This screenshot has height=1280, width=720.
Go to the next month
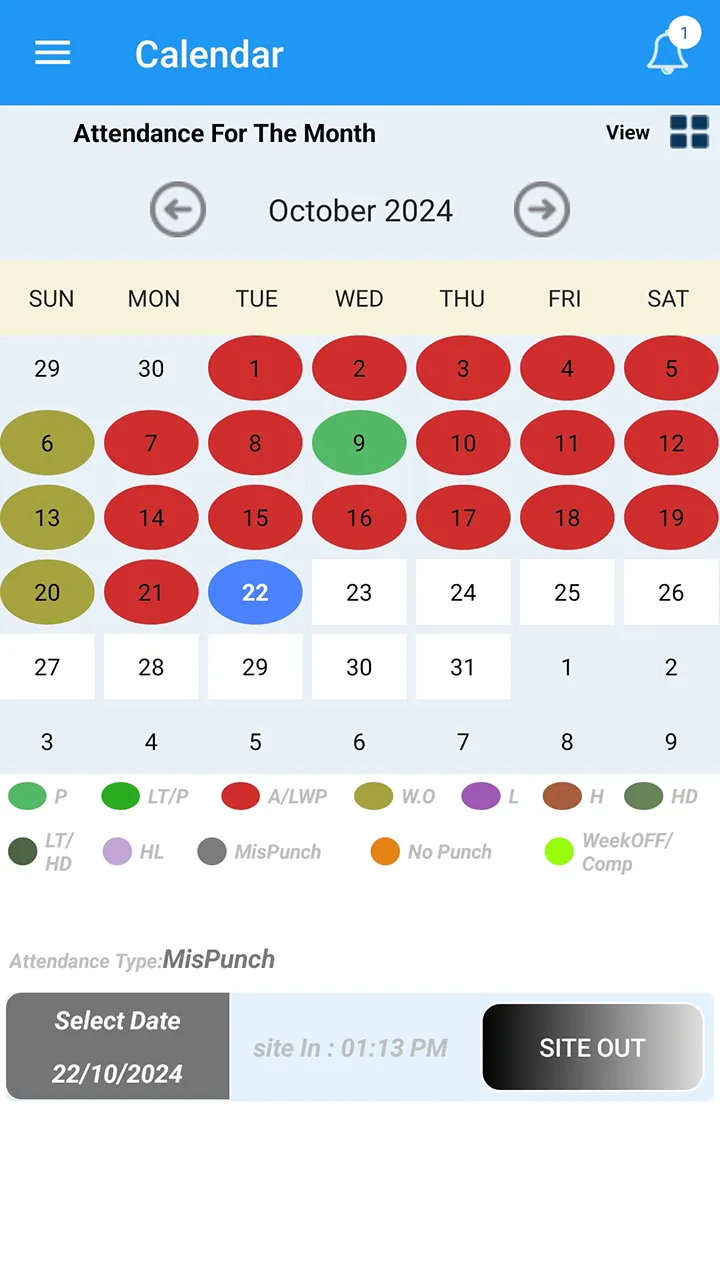pos(542,210)
